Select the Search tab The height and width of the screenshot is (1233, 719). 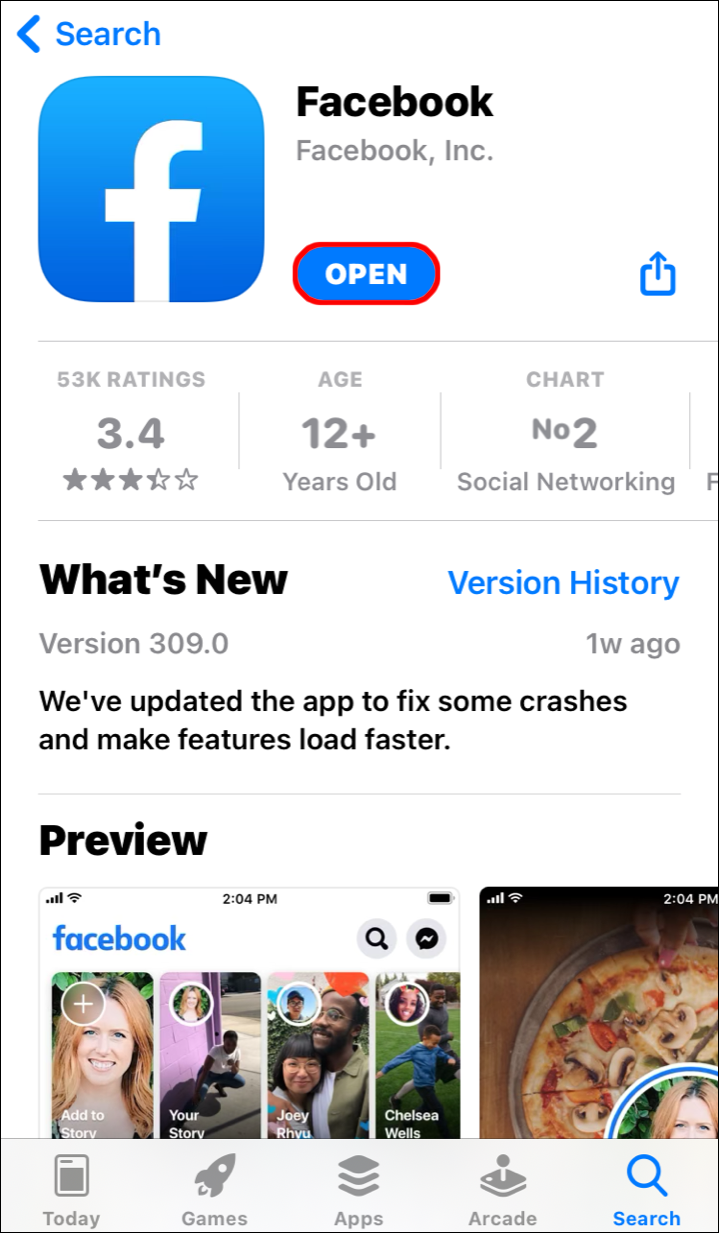(646, 1190)
